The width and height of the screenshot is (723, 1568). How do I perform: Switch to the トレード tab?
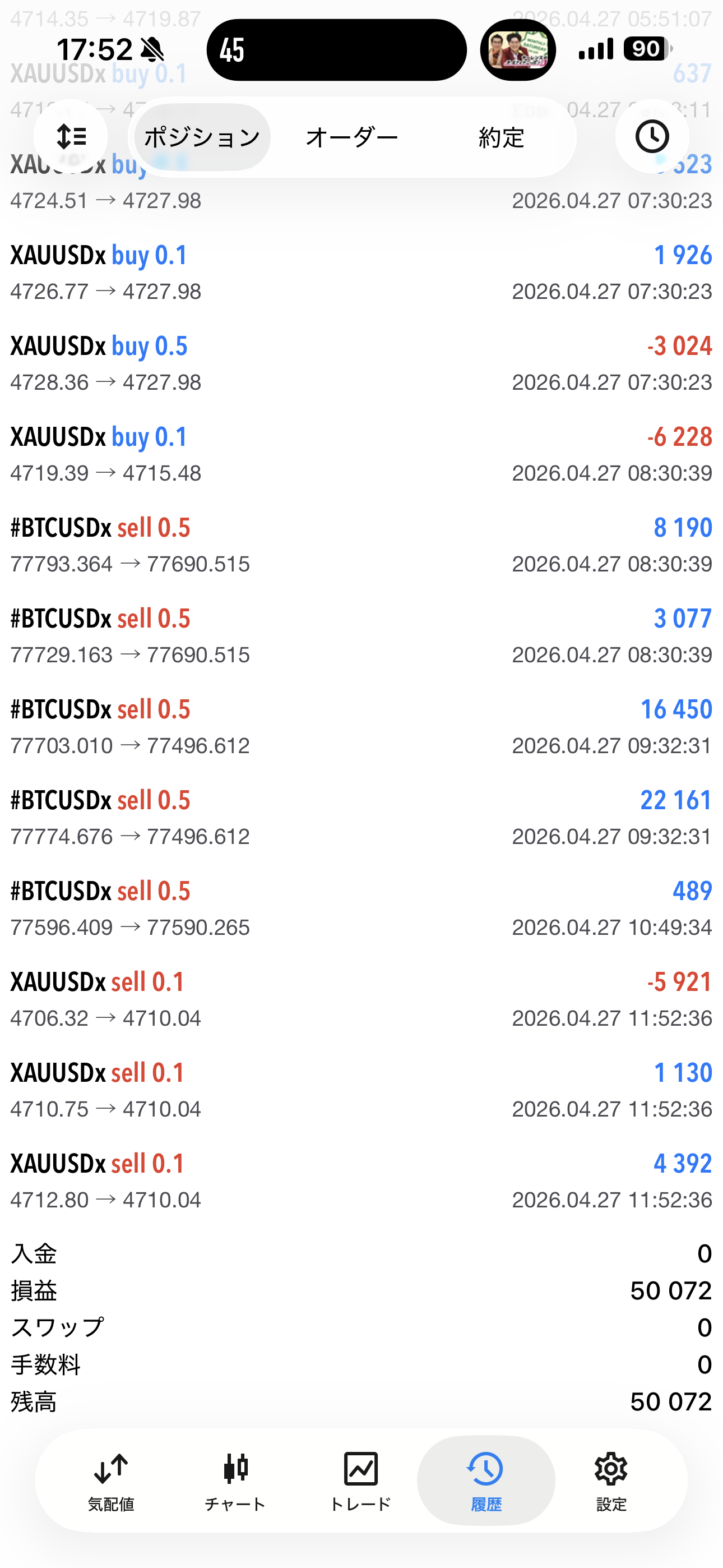click(x=360, y=1481)
